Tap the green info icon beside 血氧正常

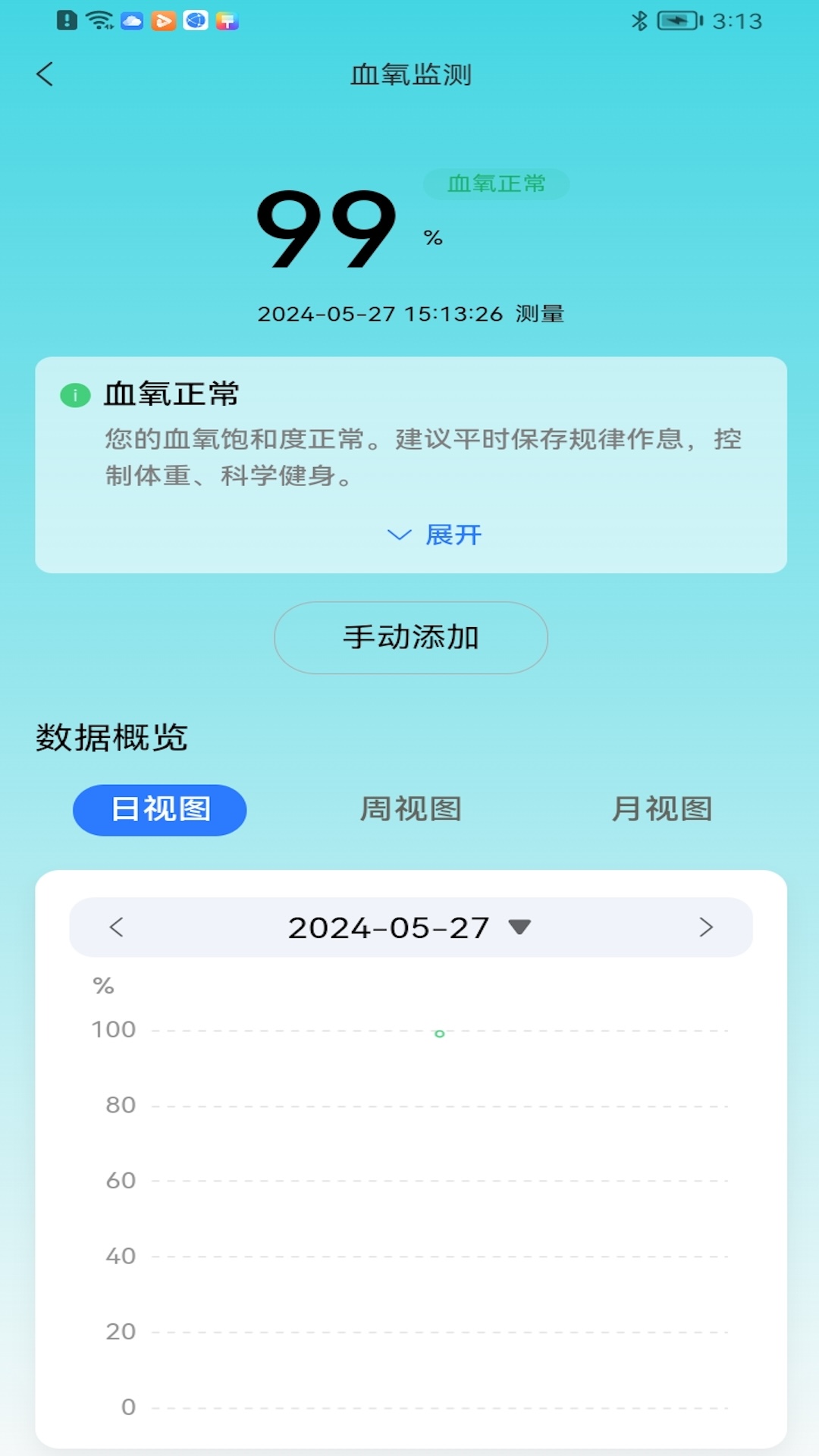pyautogui.click(x=74, y=395)
